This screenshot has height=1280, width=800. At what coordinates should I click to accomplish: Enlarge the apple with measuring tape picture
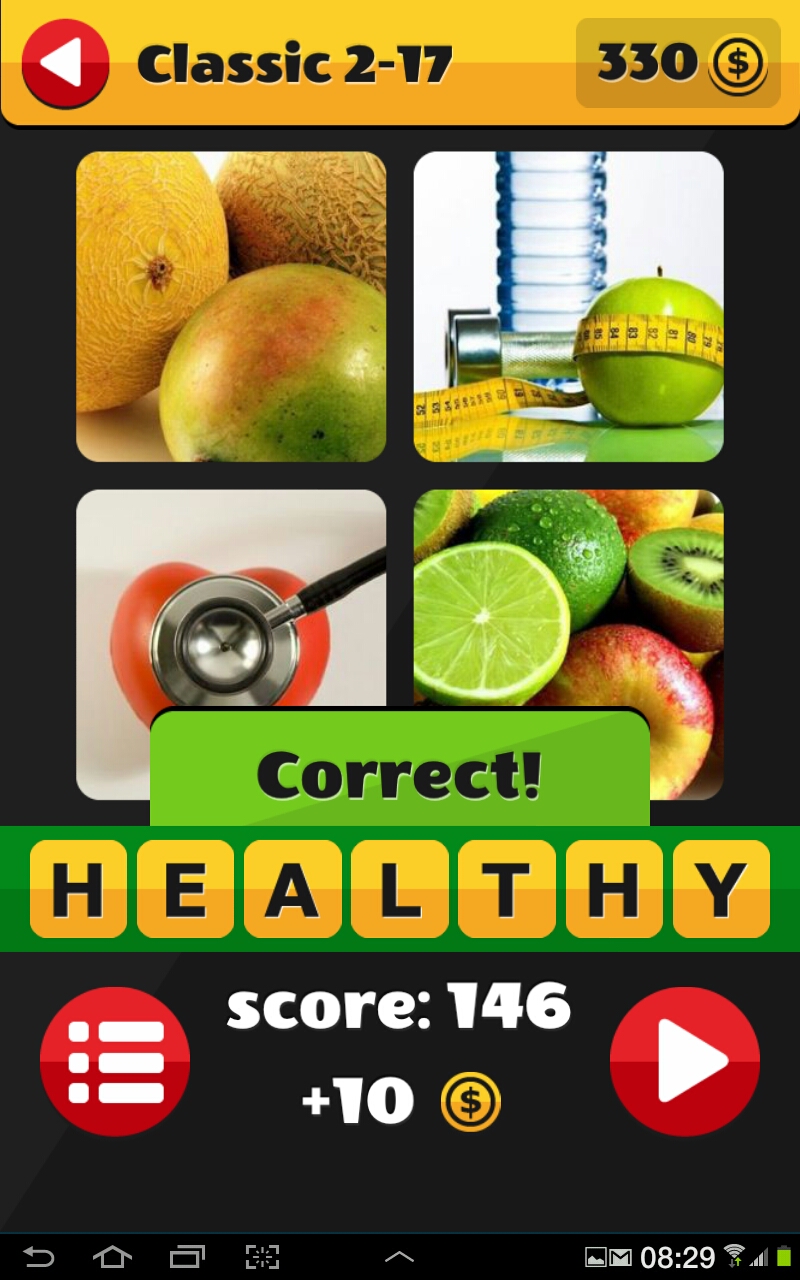pos(568,306)
